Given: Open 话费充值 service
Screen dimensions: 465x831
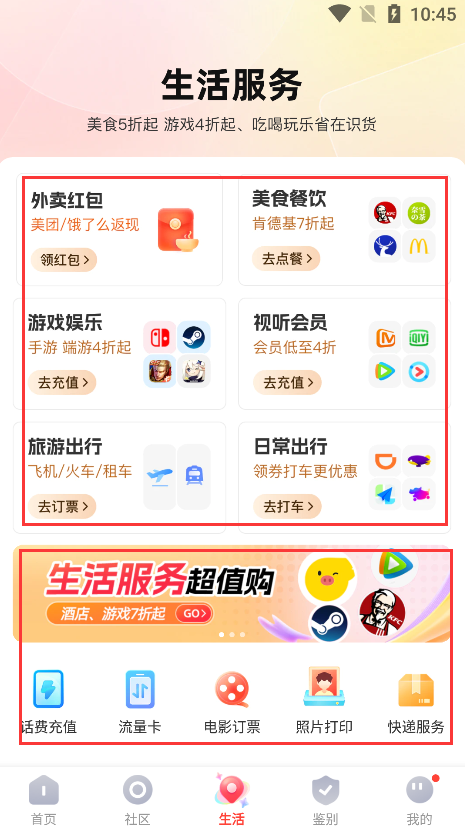Looking at the screenshot, I should pyautogui.click(x=48, y=701).
